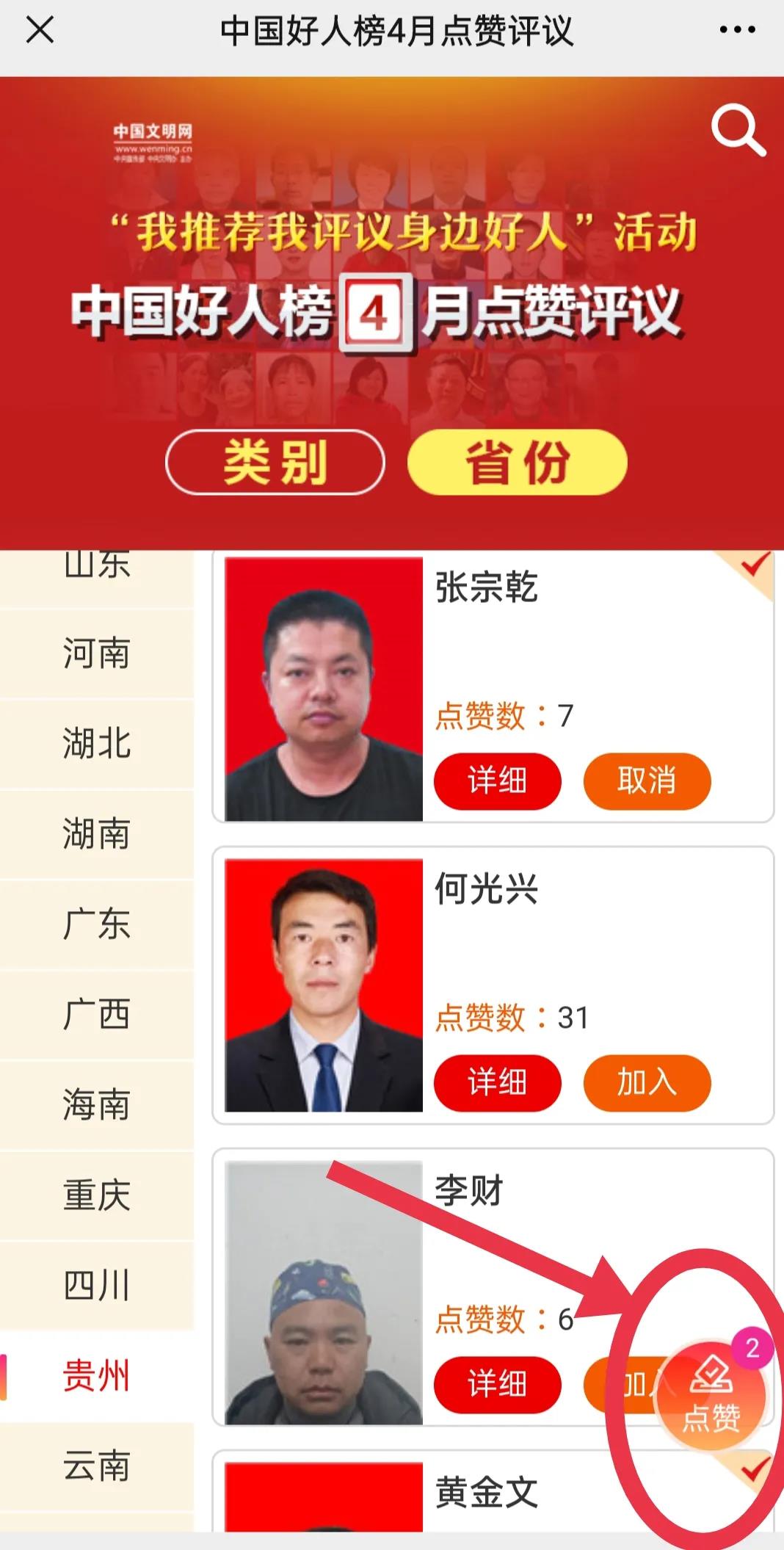Select 重庆 in the province list
784x1550 pixels.
(96, 1195)
